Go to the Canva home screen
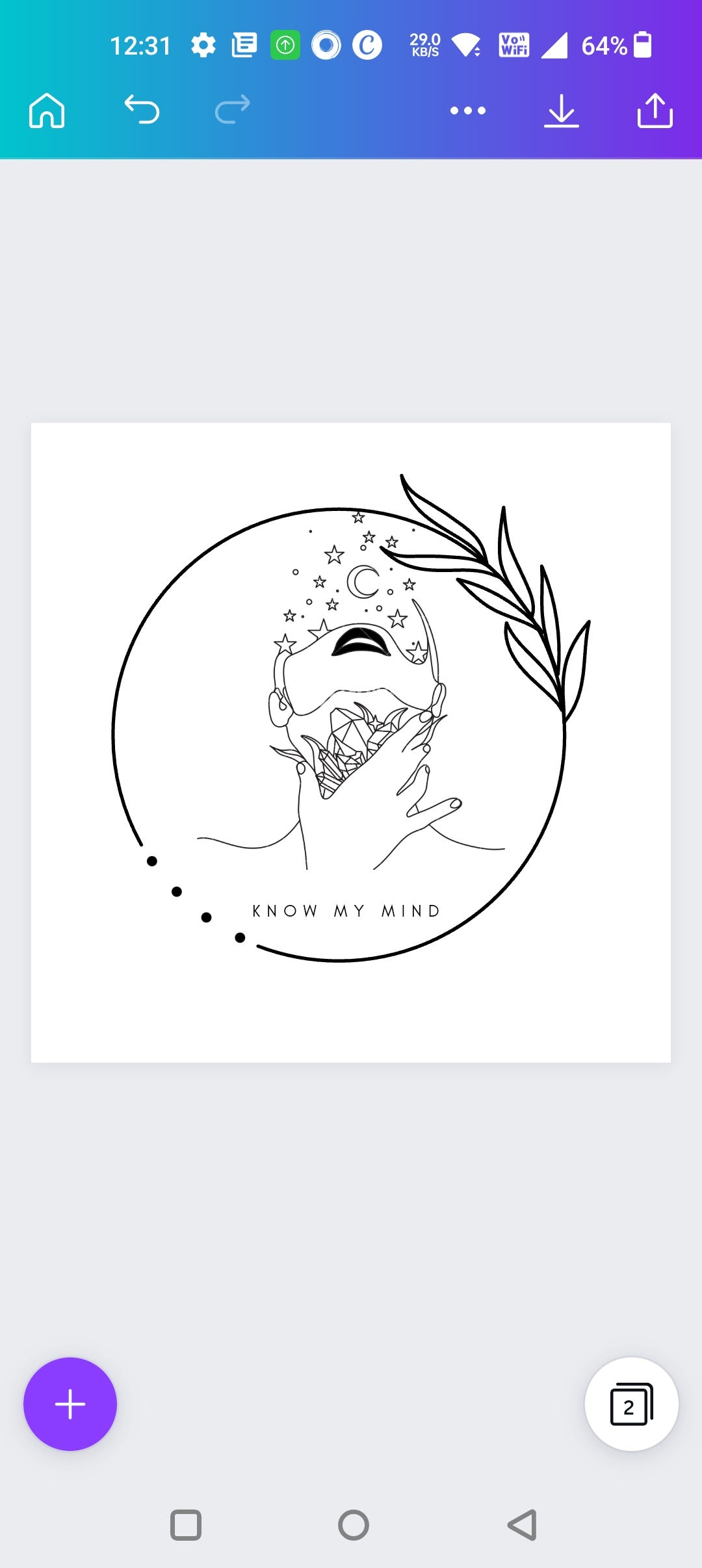The image size is (702, 1568). 47,111
